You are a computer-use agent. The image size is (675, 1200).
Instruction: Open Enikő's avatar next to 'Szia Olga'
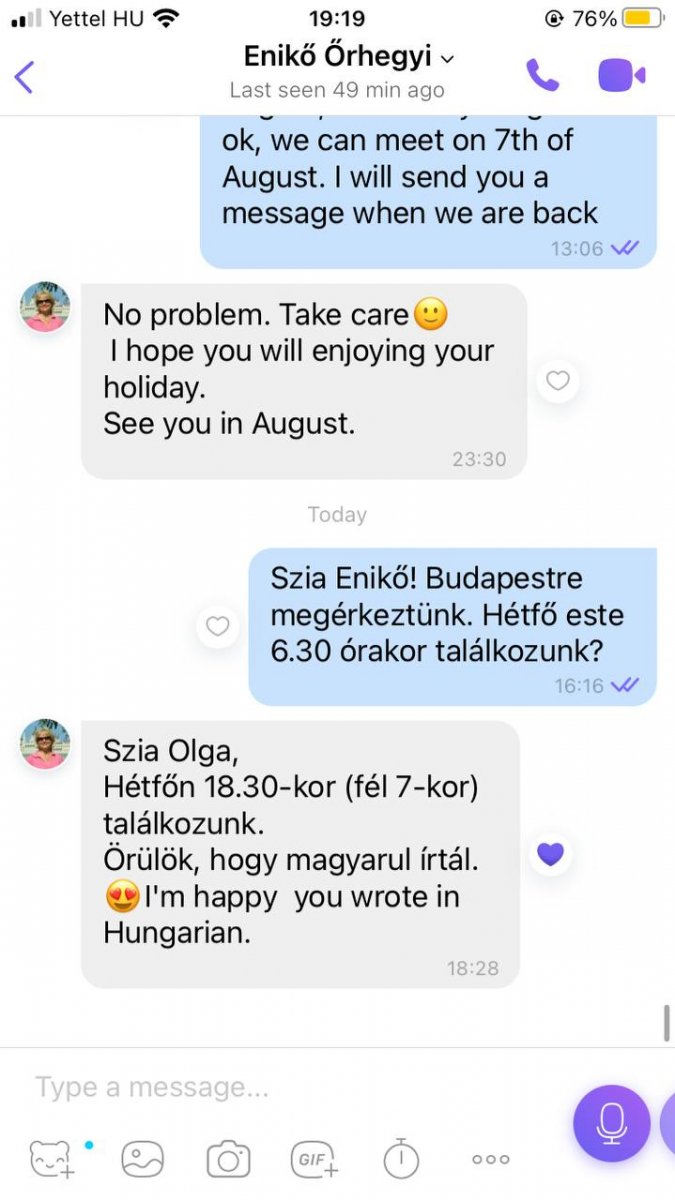(45, 743)
